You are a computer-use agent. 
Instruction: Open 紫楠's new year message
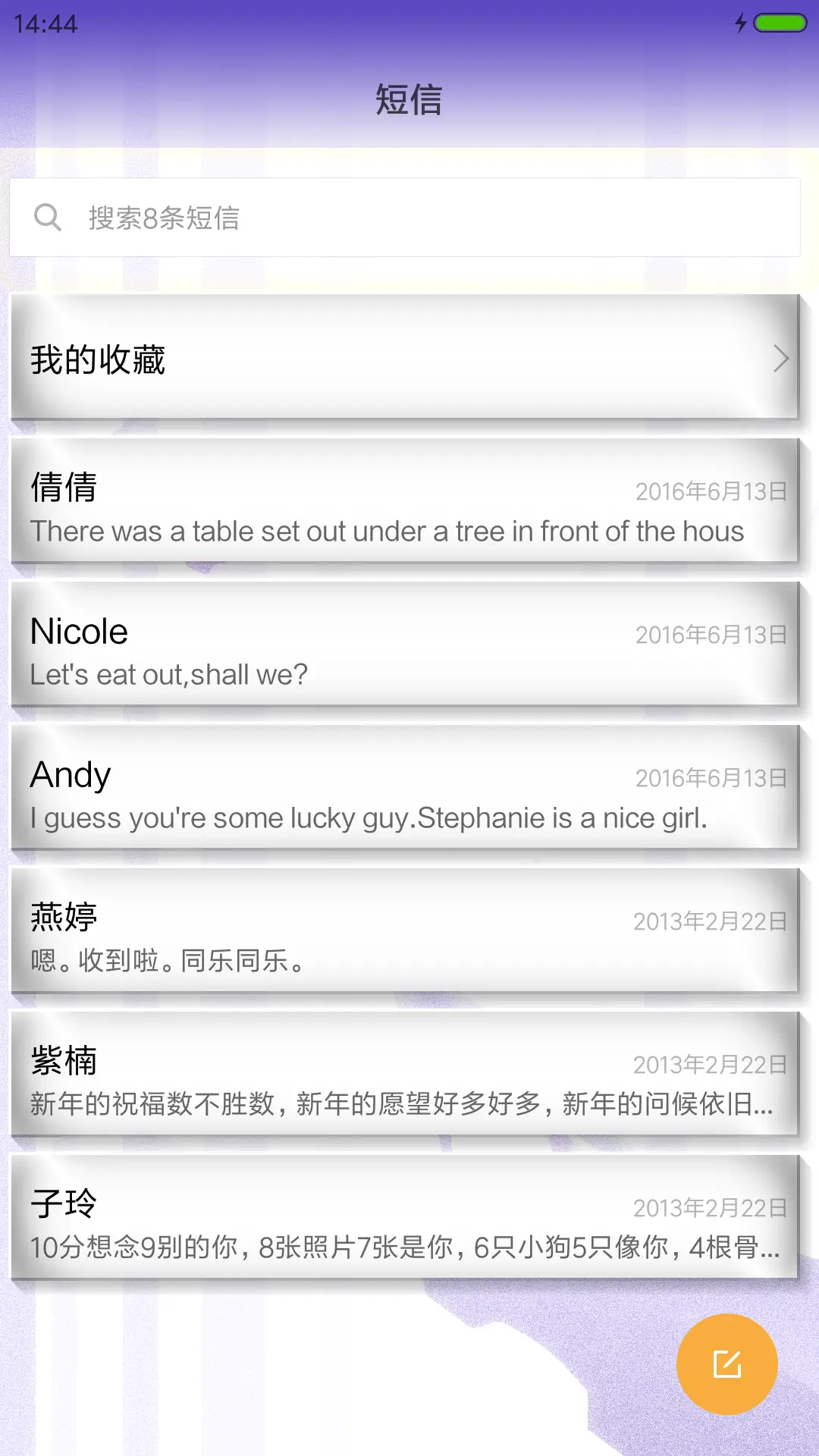[405, 1075]
